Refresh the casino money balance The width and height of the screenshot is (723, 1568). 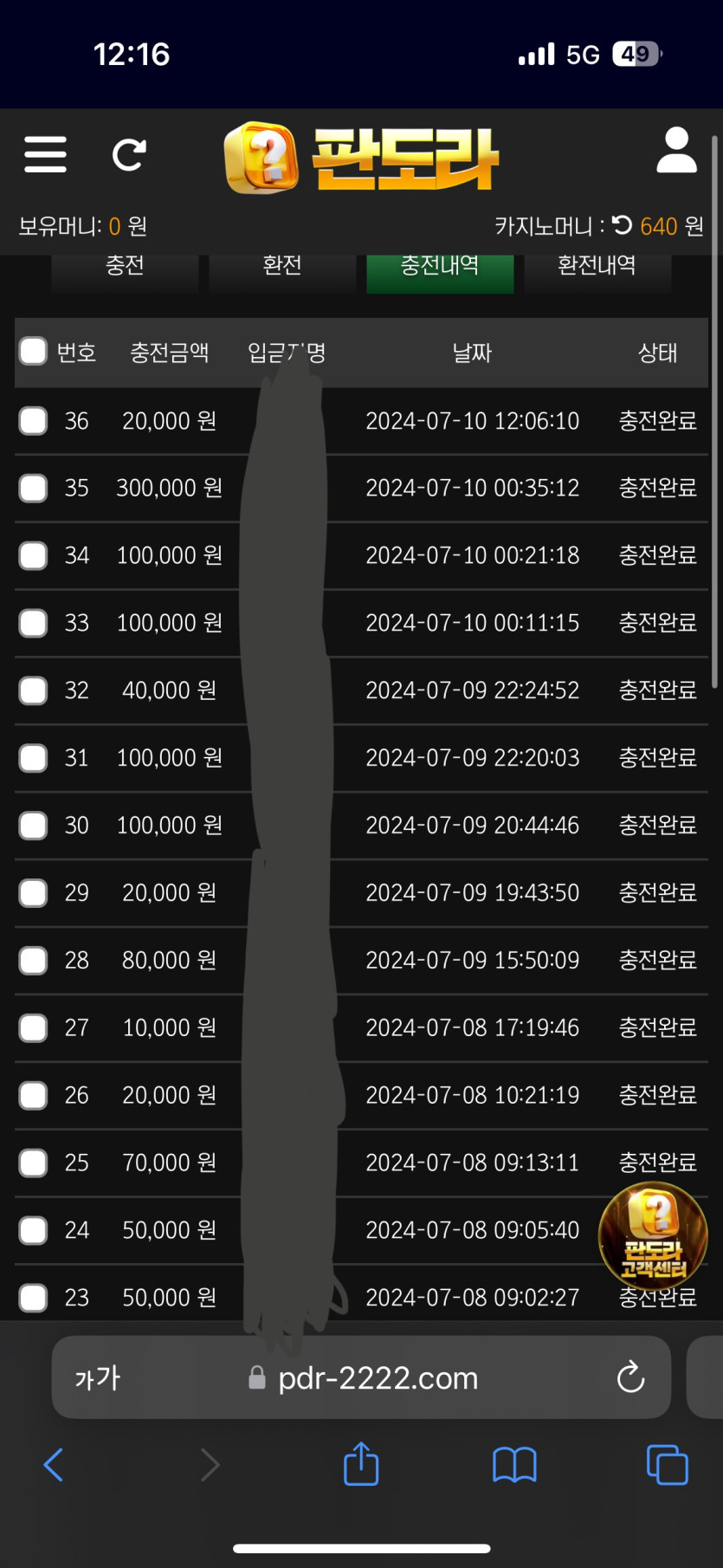622,226
